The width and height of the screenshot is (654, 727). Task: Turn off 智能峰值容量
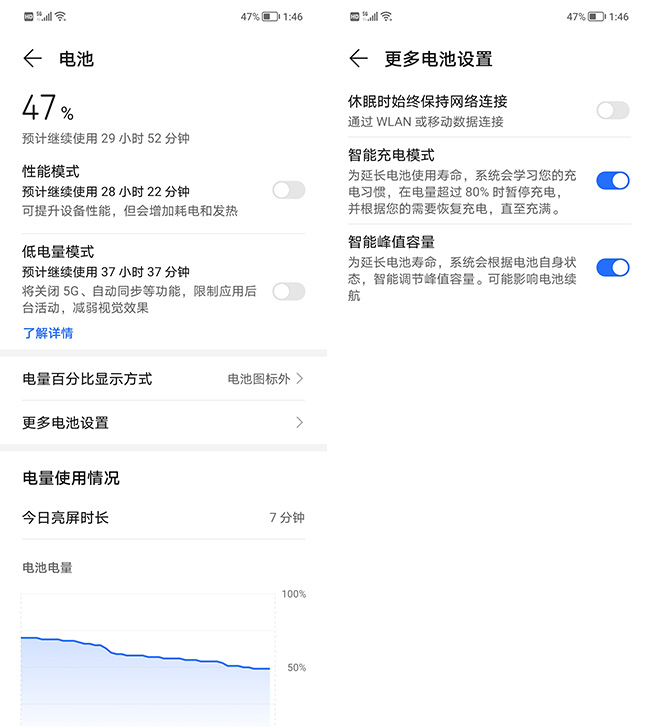[613, 267]
